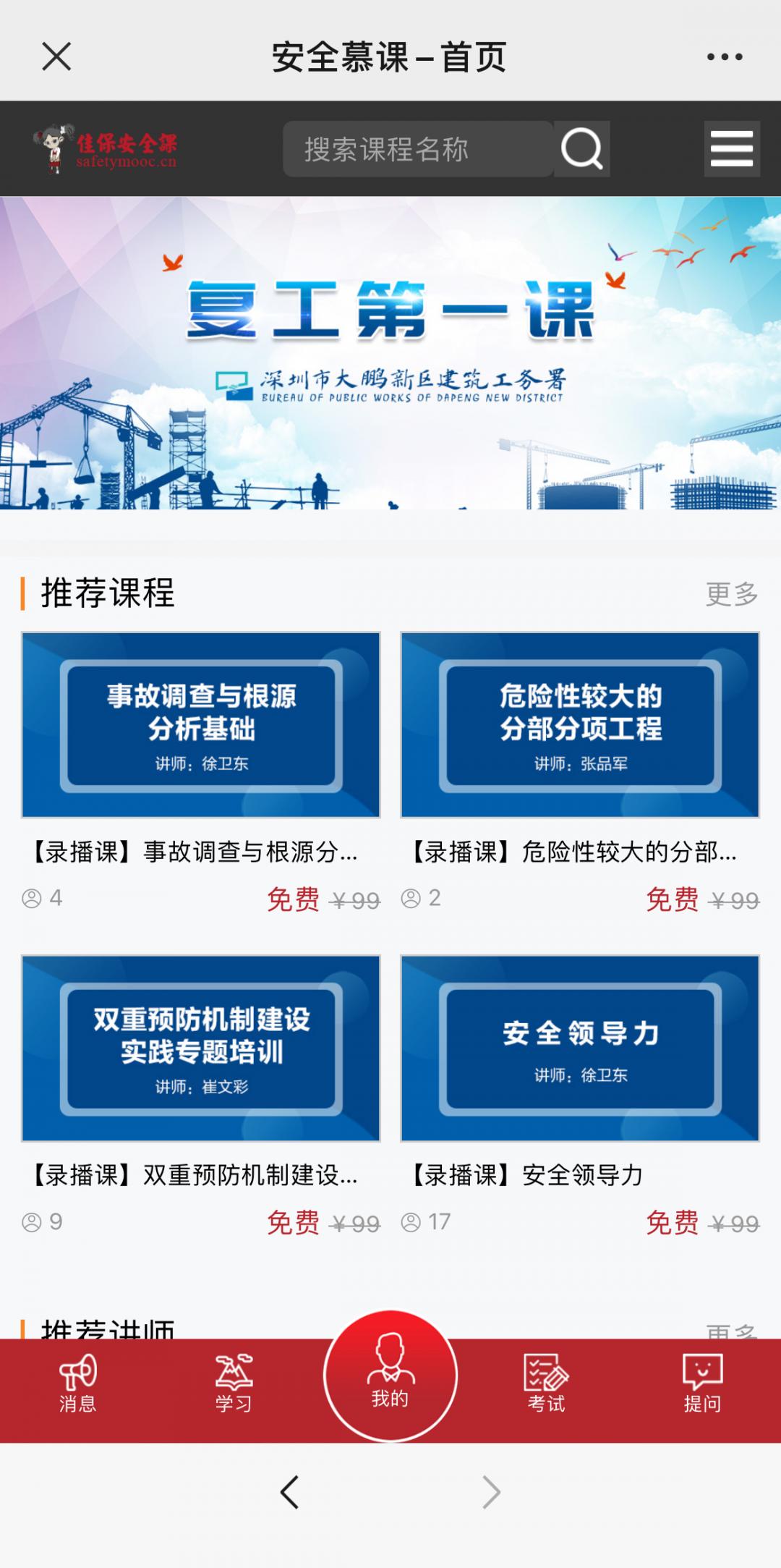This screenshot has width=781, height=1568.
Task: Open course 安全领导力
Action: [x=580, y=1048]
